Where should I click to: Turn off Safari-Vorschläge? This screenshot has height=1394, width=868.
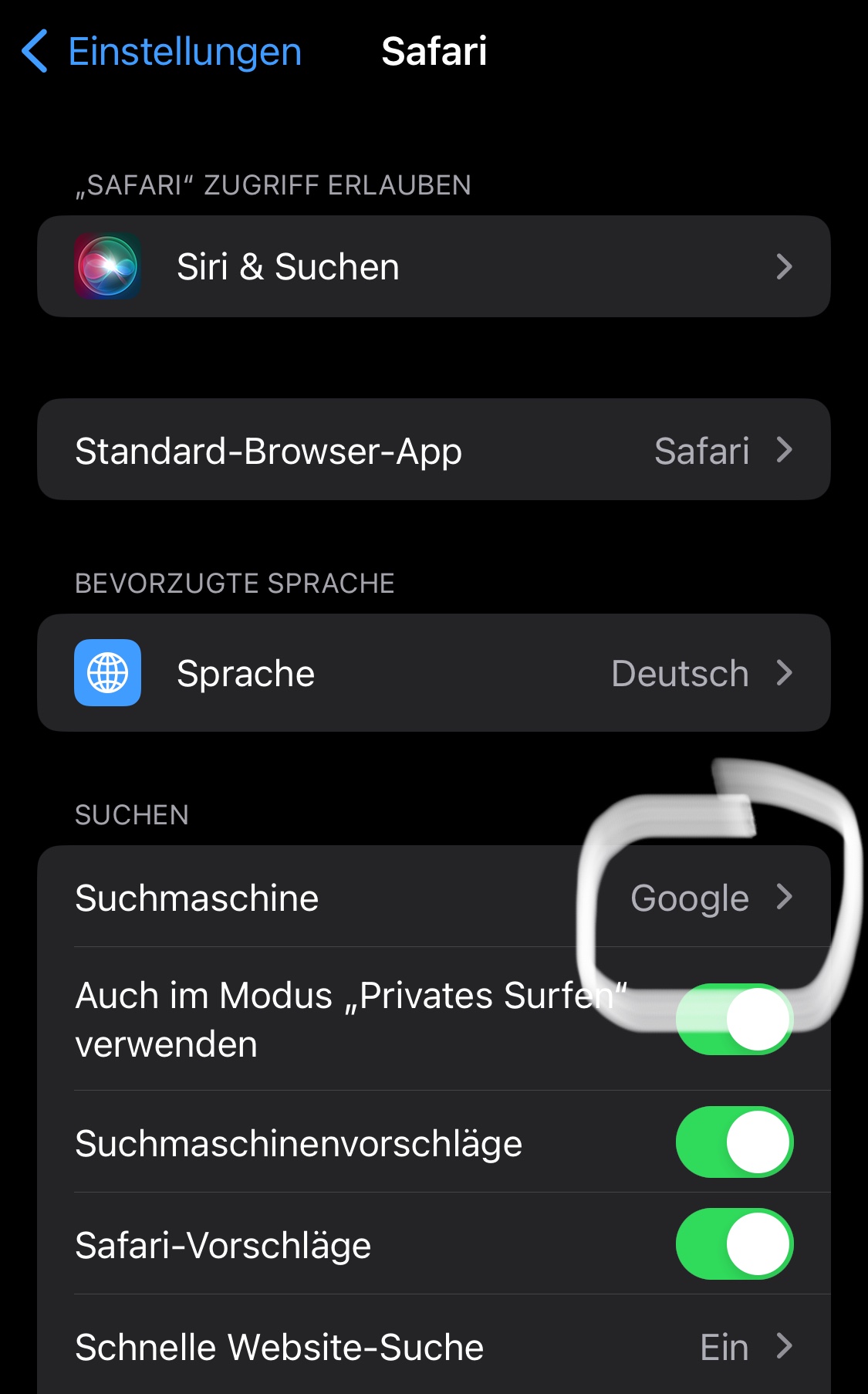tap(734, 1244)
